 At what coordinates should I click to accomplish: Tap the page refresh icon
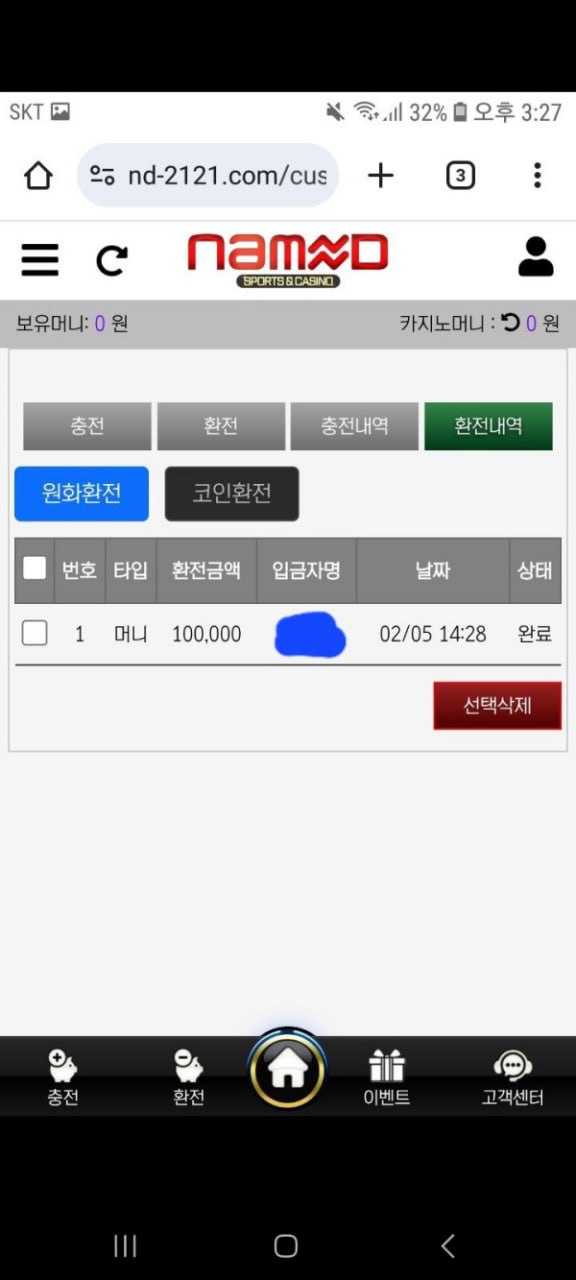pos(111,261)
